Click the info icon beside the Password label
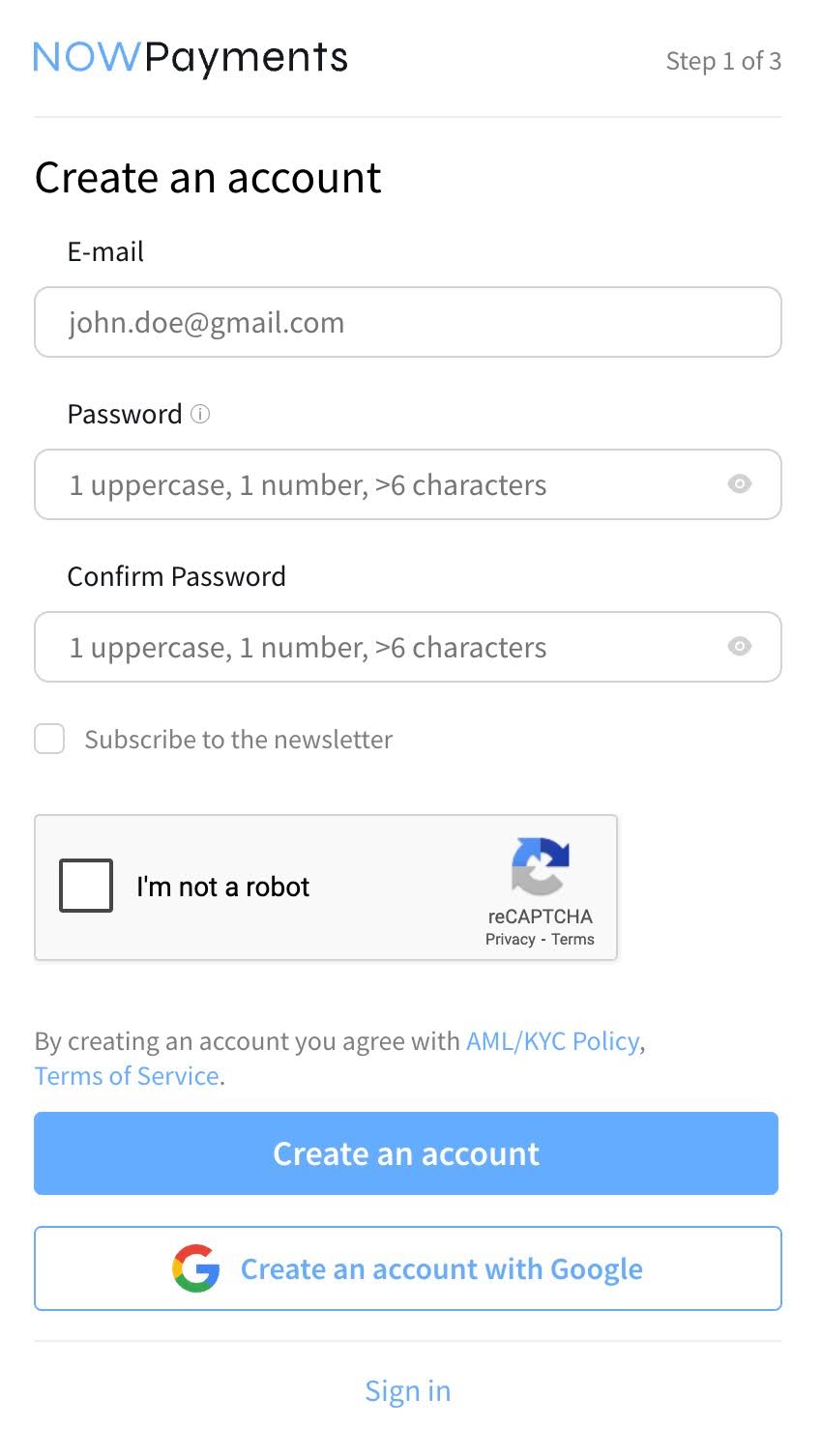 (x=200, y=414)
